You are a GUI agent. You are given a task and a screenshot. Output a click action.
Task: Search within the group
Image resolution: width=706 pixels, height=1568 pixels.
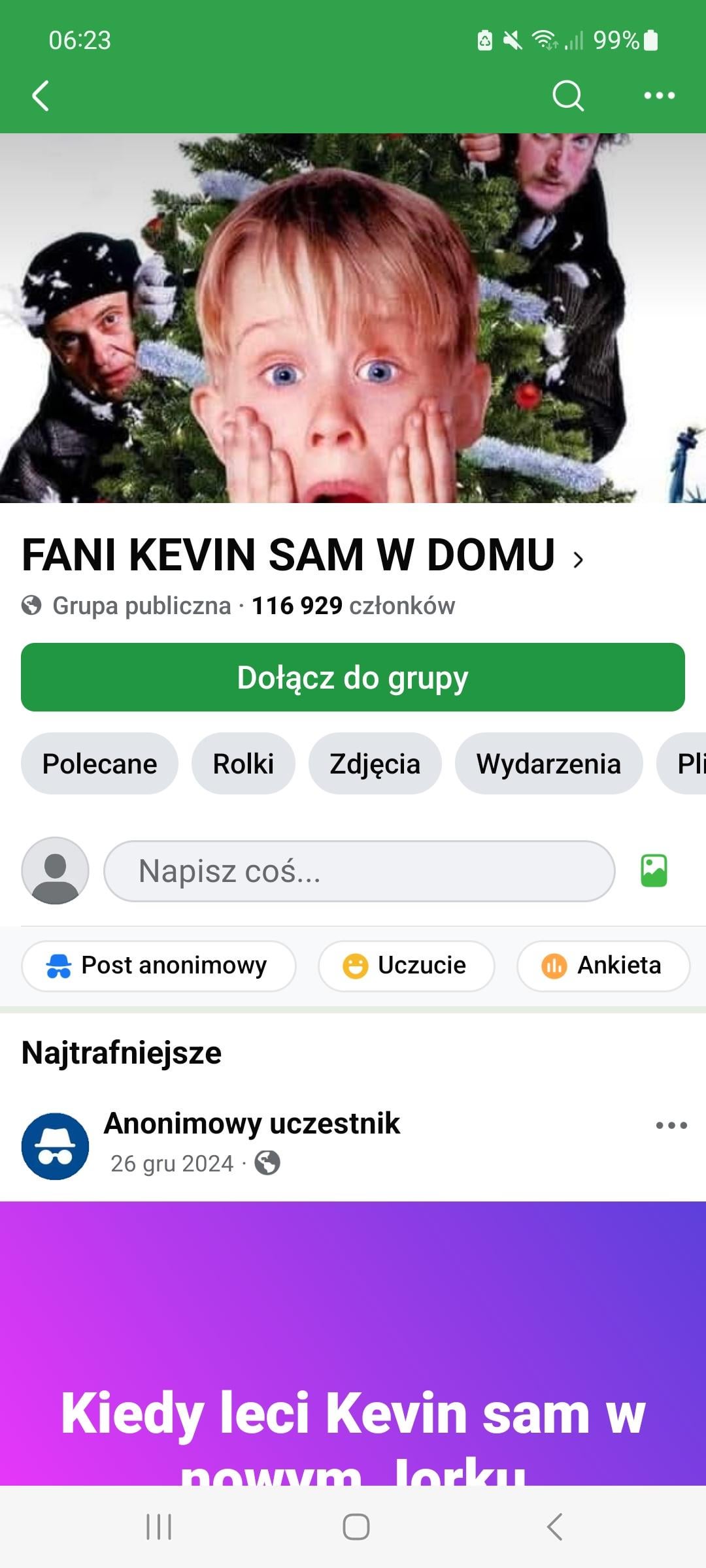pyautogui.click(x=567, y=96)
